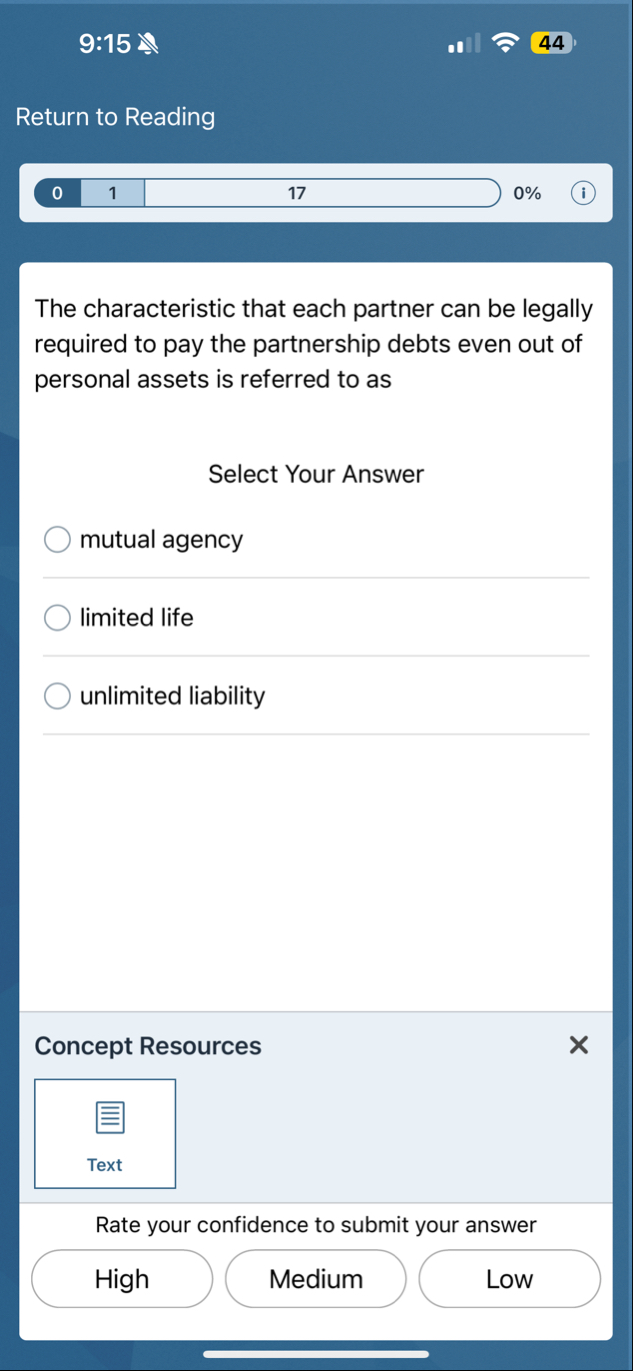Select the mutual agency answer
Image resolution: width=633 pixels, height=1371 pixels.
pyautogui.click(x=58, y=540)
